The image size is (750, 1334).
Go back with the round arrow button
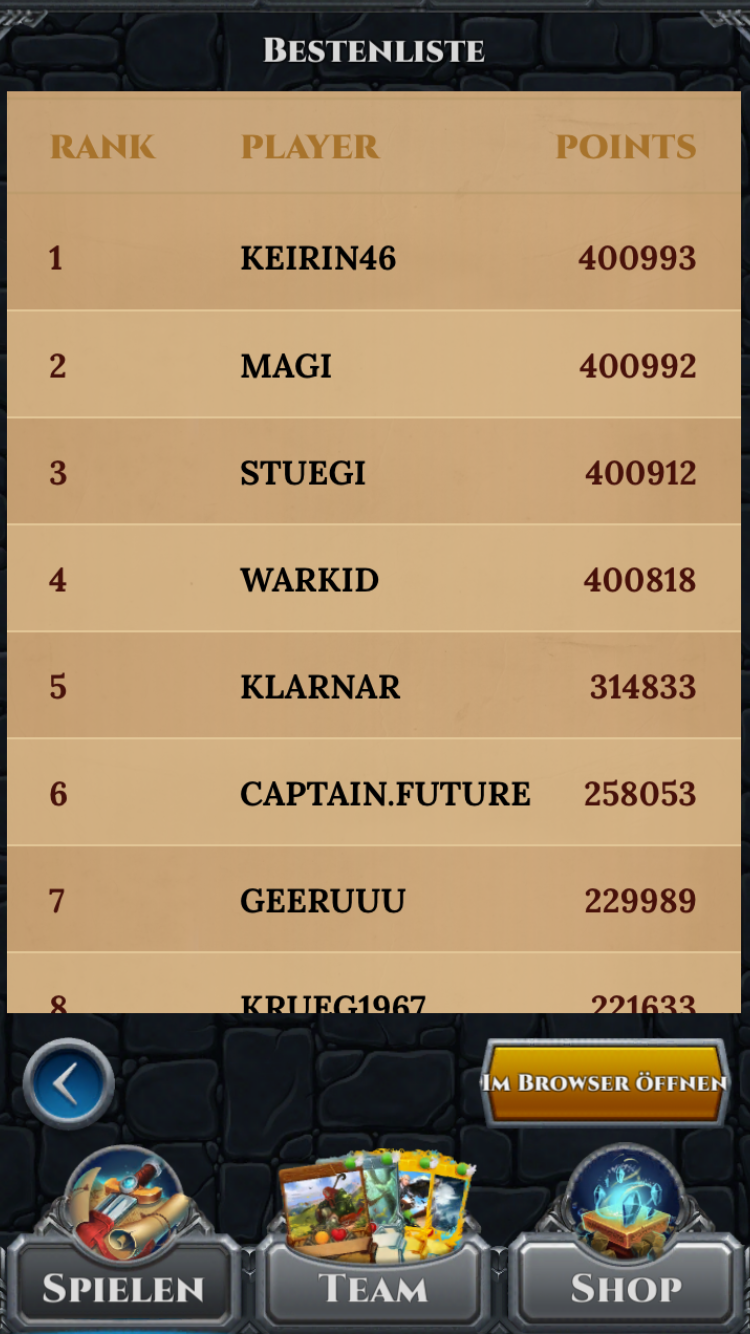pyautogui.click(x=69, y=1084)
